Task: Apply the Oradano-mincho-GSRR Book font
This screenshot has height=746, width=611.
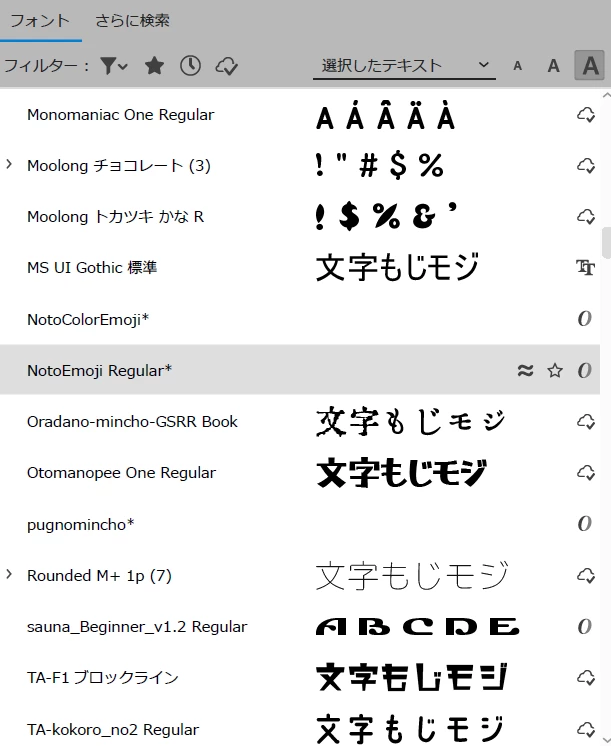Action: (132, 422)
